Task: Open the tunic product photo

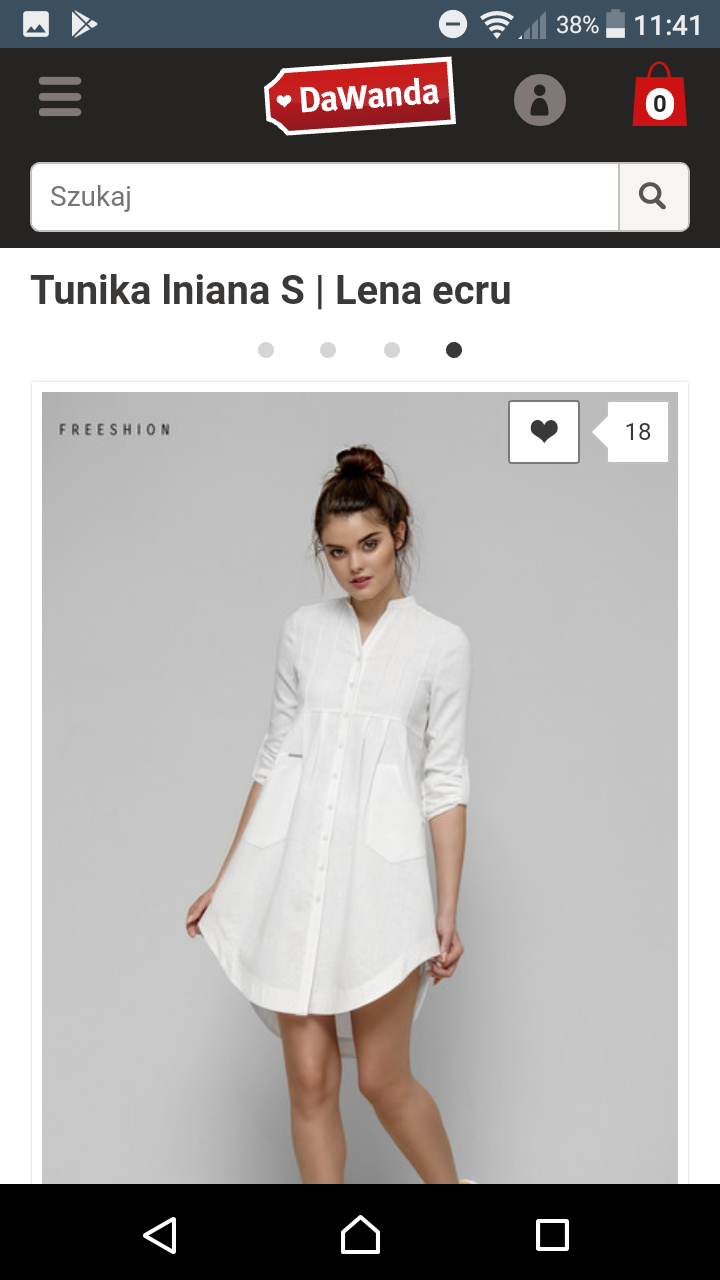Action: tap(360, 800)
